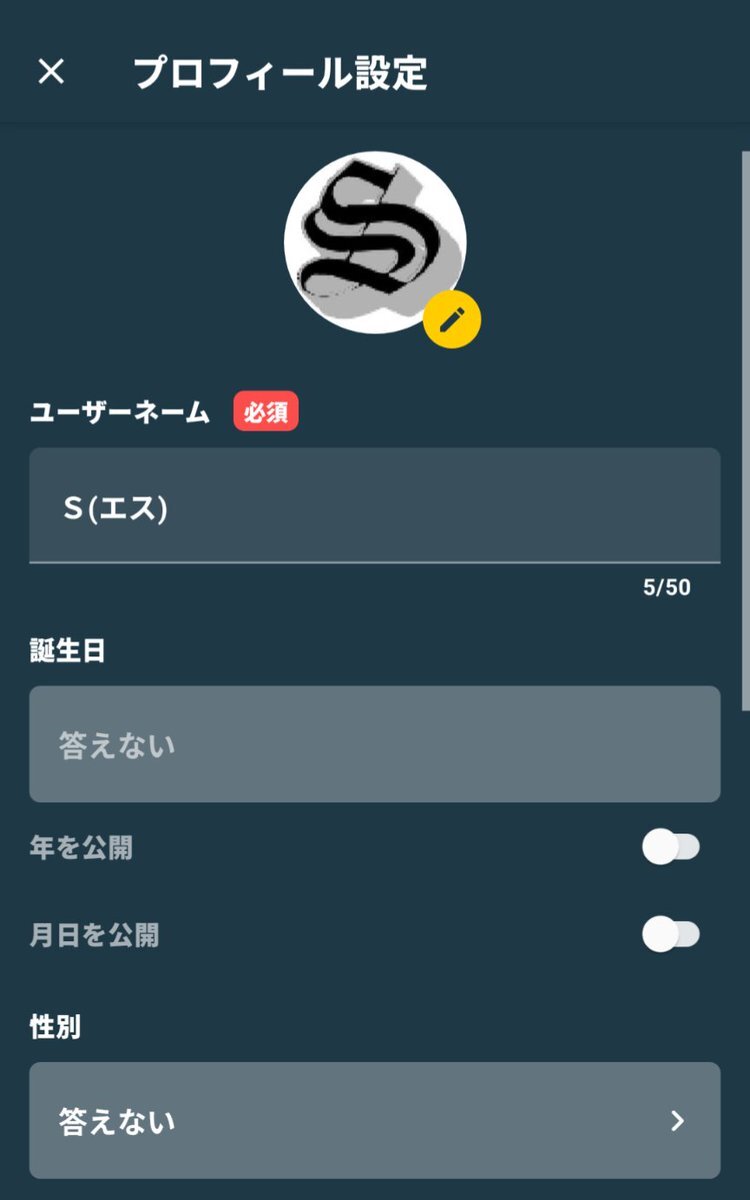Viewport: 750px width, 1200px height.
Task: Close the profile settings screen
Action: (x=51, y=72)
